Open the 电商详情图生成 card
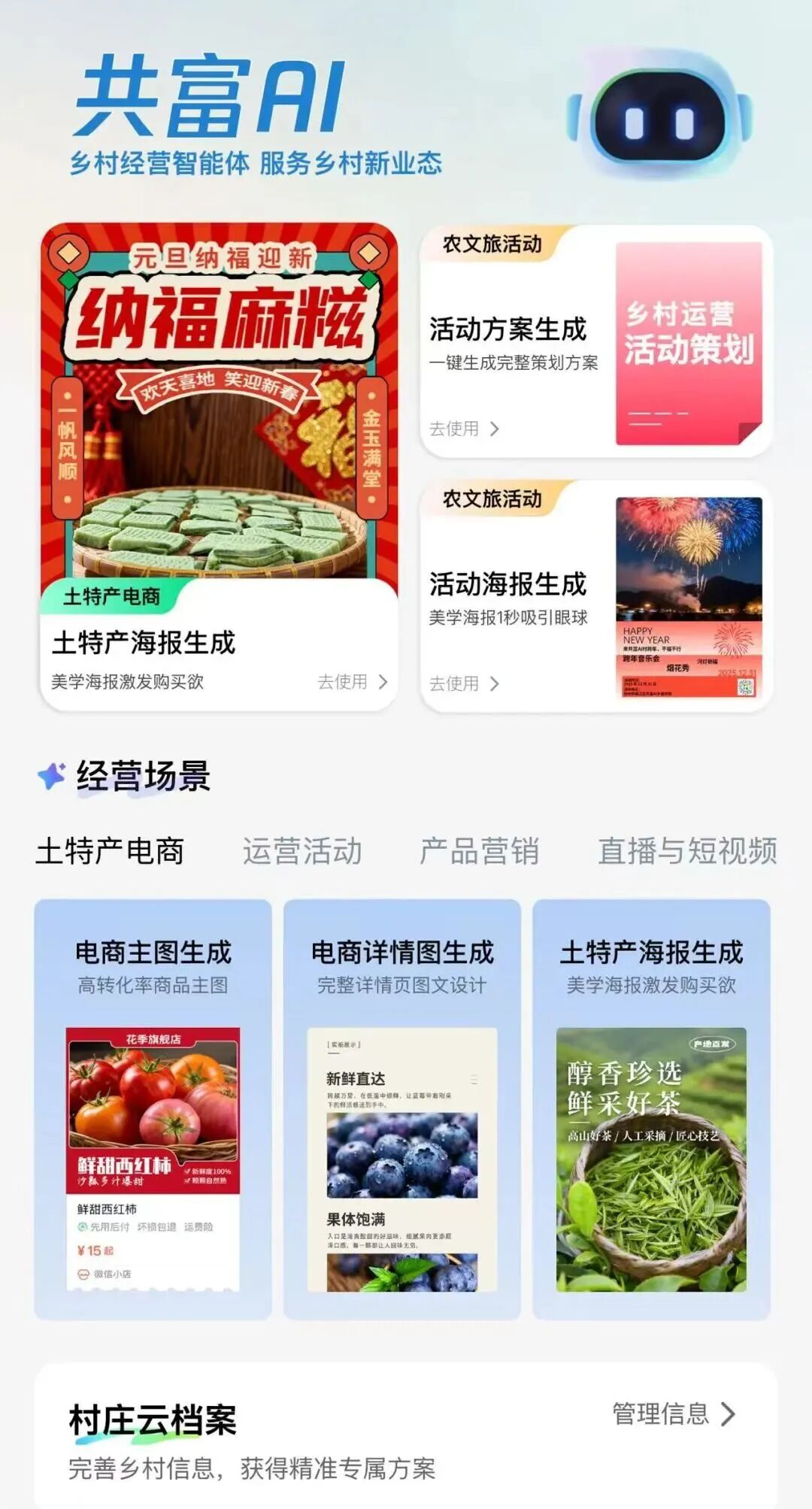The width and height of the screenshot is (812, 1509). pos(402,1109)
